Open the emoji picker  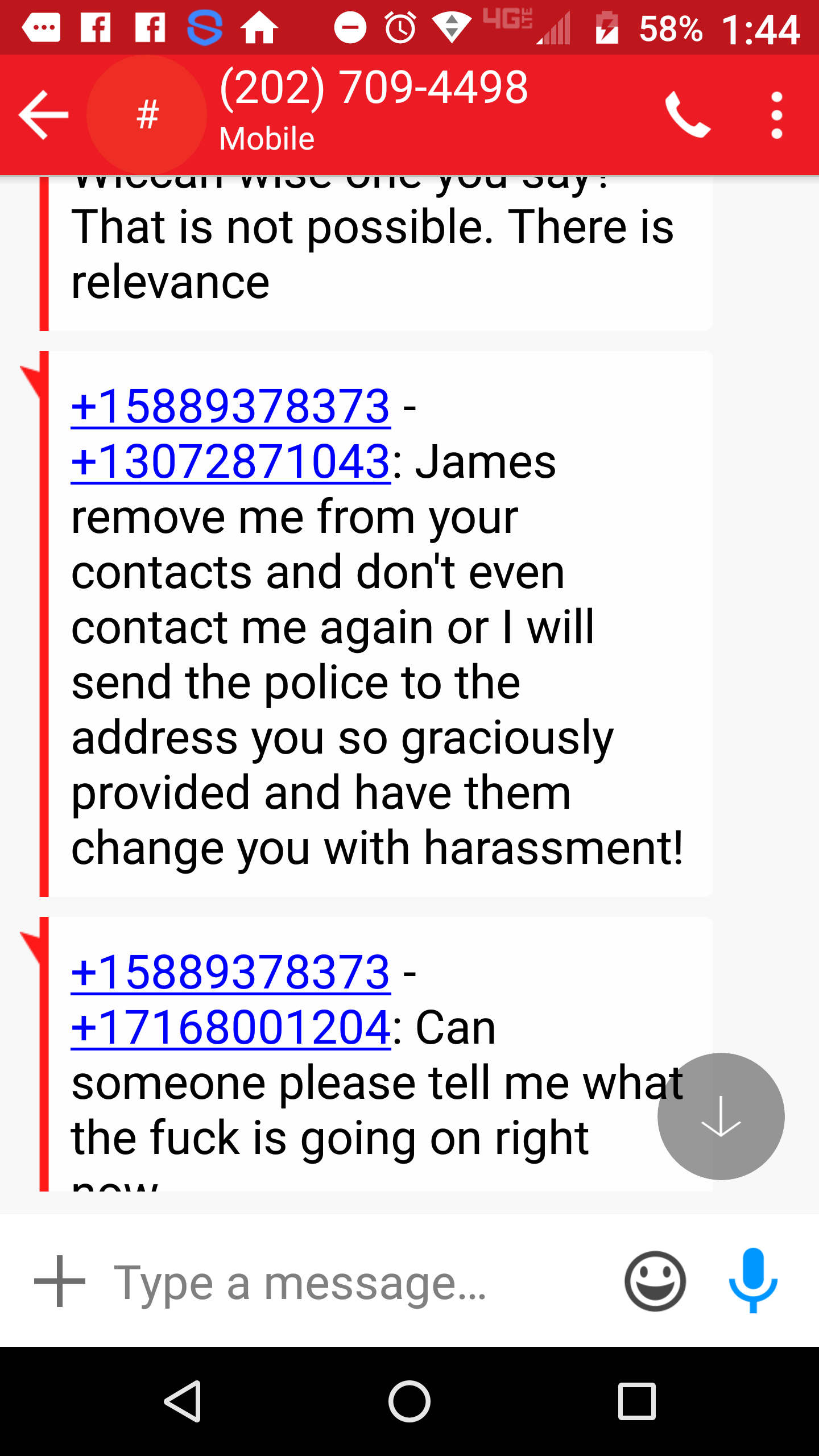(x=655, y=1281)
